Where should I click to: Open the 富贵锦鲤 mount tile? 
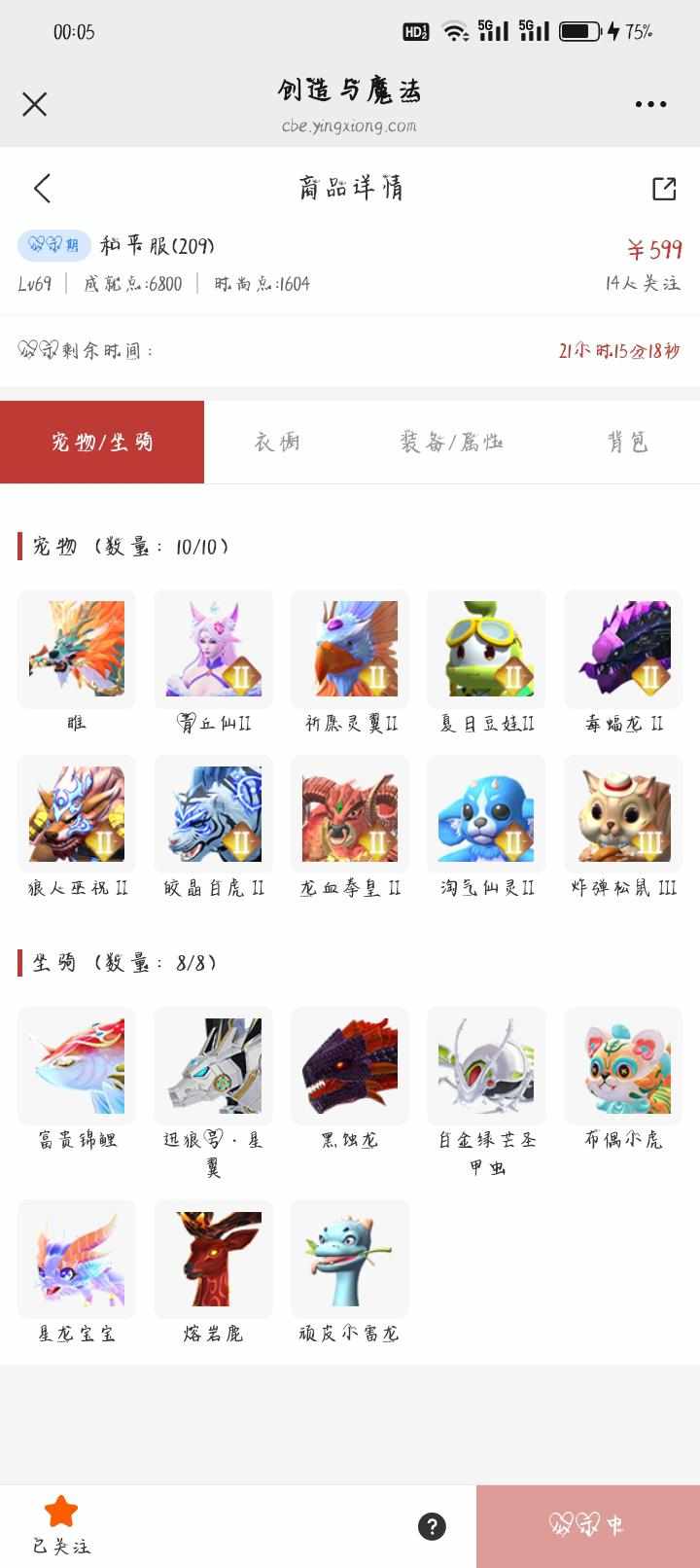[77, 1065]
